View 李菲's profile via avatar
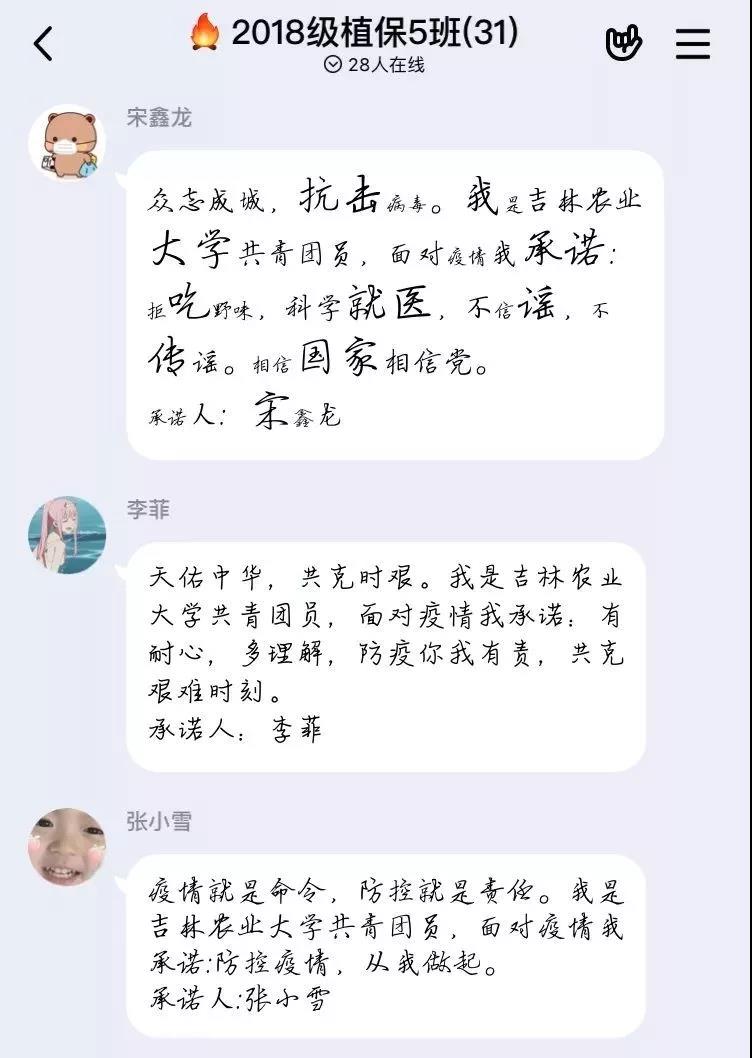The image size is (752, 1058). [x=67, y=536]
